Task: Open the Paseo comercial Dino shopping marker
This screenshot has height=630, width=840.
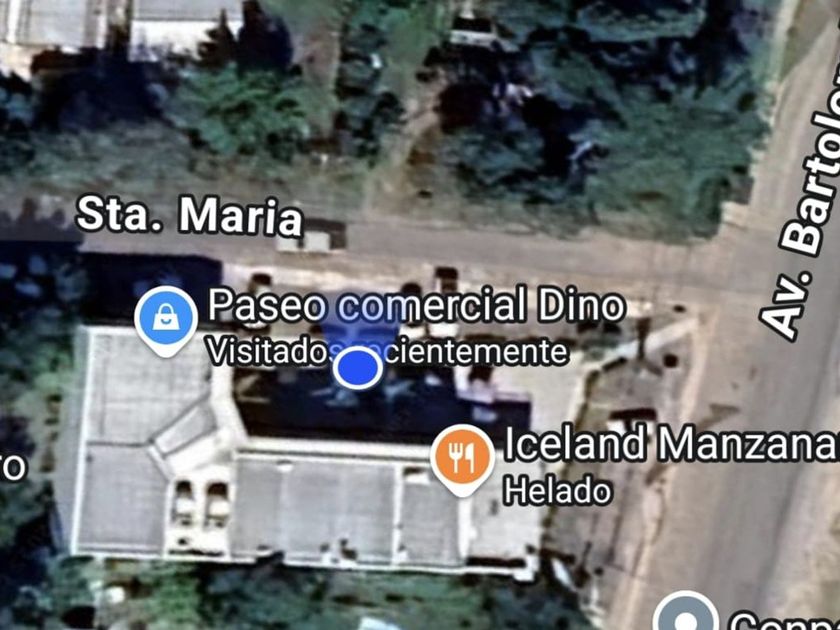Action: [166, 319]
